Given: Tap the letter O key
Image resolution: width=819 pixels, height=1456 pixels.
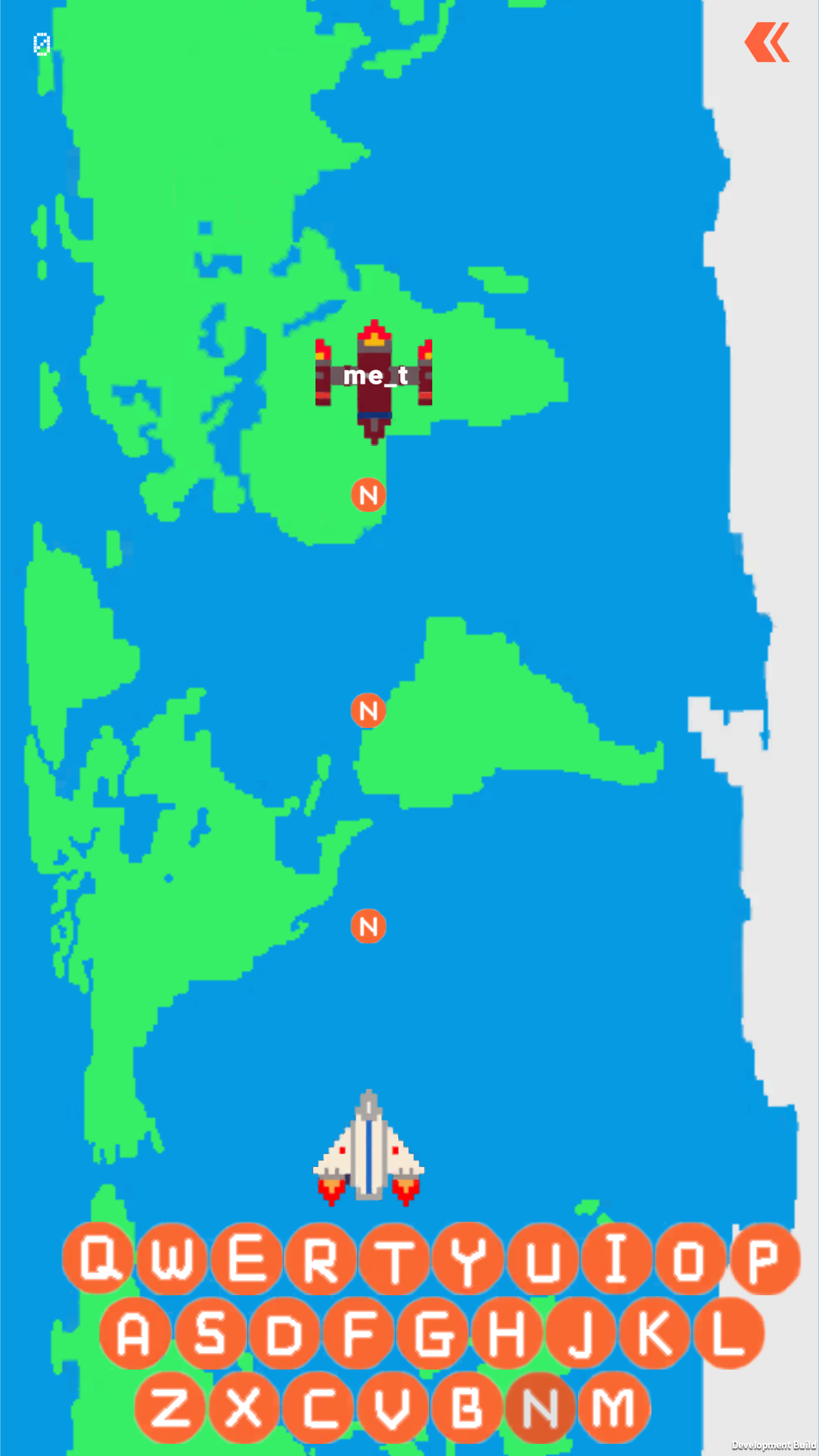Looking at the screenshot, I should (x=690, y=1259).
